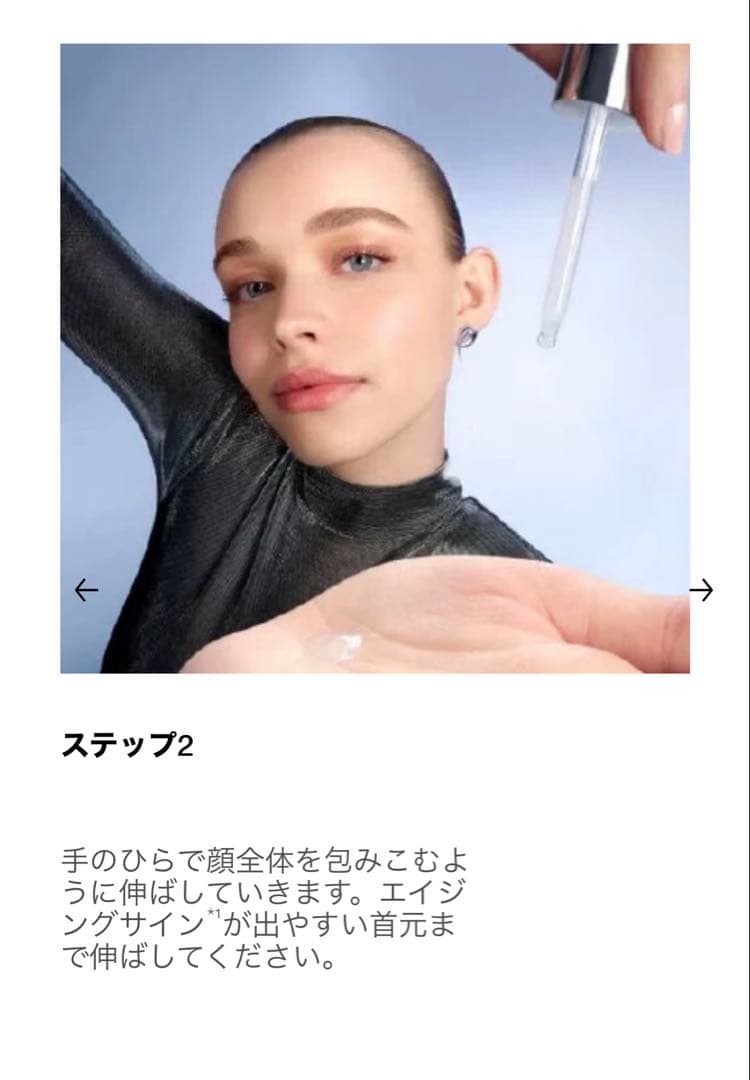Tap the previous-step arrow to revisit ステップ1
The width and height of the screenshot is (750, 1080).
86,590
